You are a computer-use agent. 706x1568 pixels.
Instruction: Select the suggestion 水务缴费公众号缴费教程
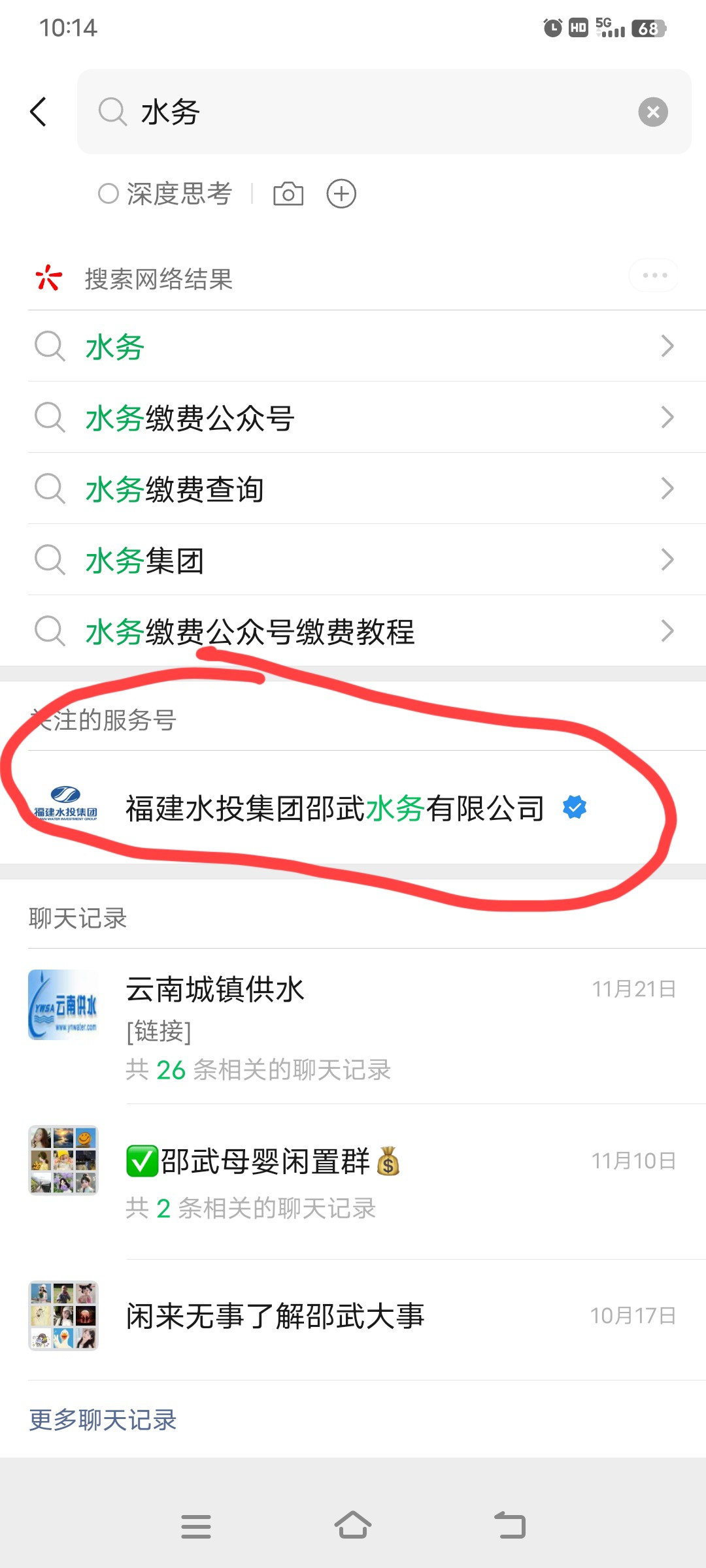click(353, 631)
